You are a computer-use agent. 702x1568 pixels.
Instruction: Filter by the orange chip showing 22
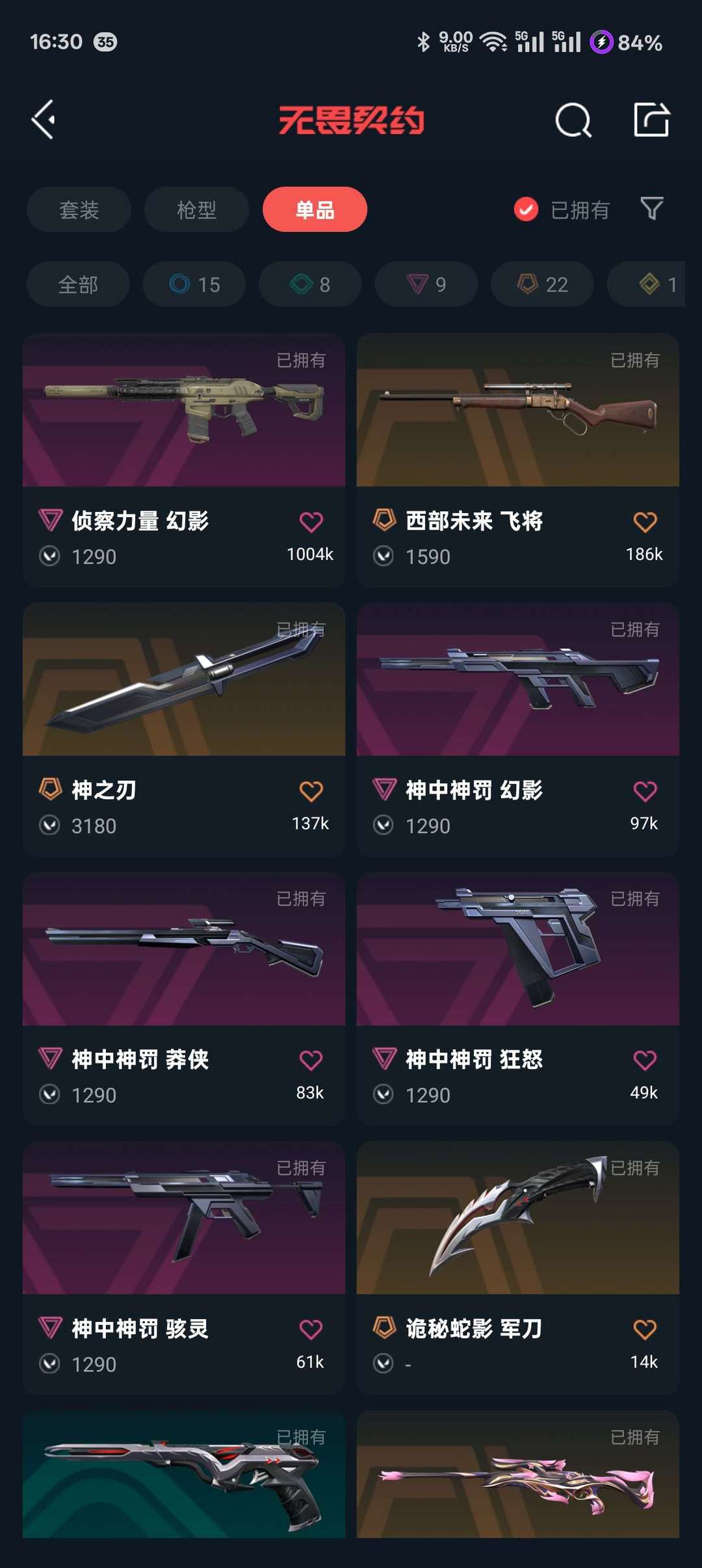tap(542, 284)
